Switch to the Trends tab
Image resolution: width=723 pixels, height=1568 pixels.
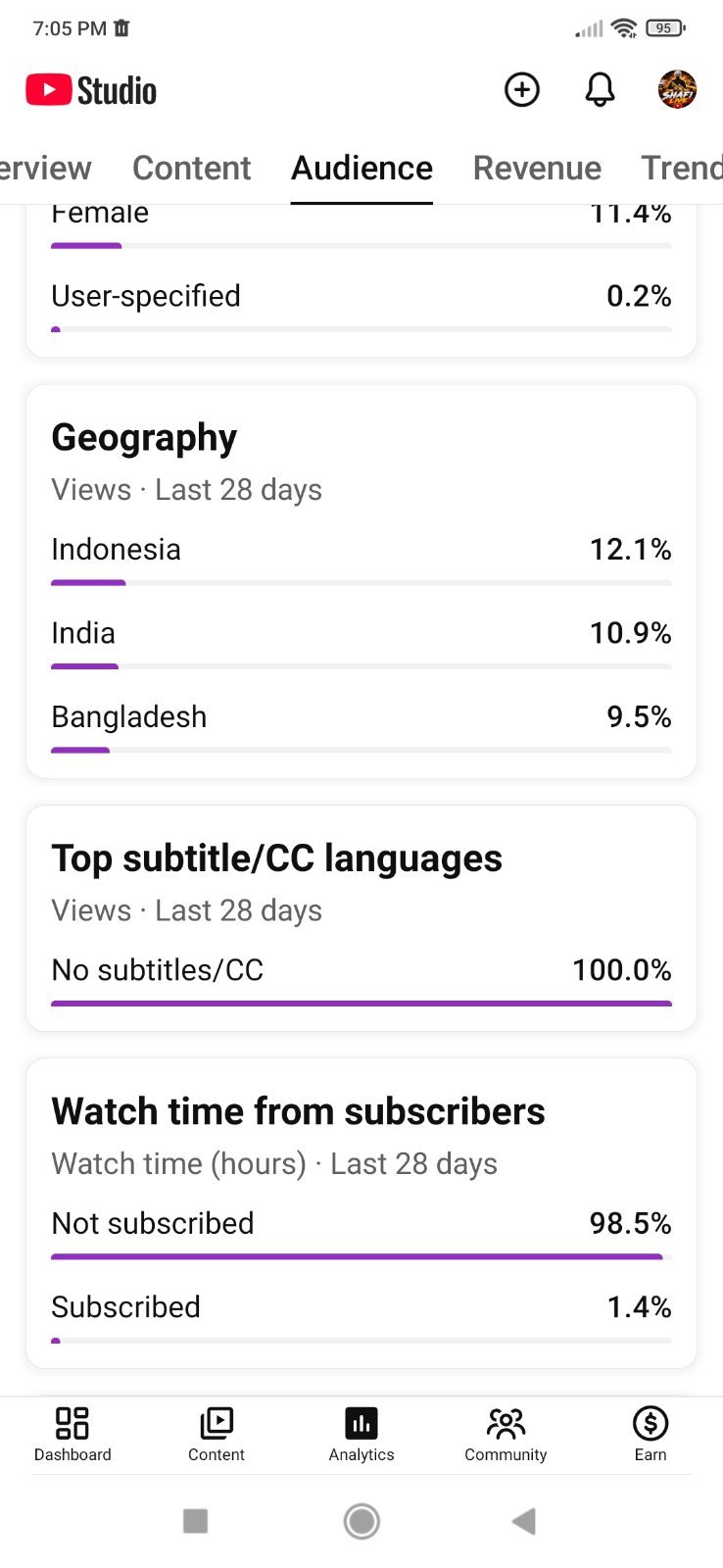pyautogui.click(x=682, y=169)
